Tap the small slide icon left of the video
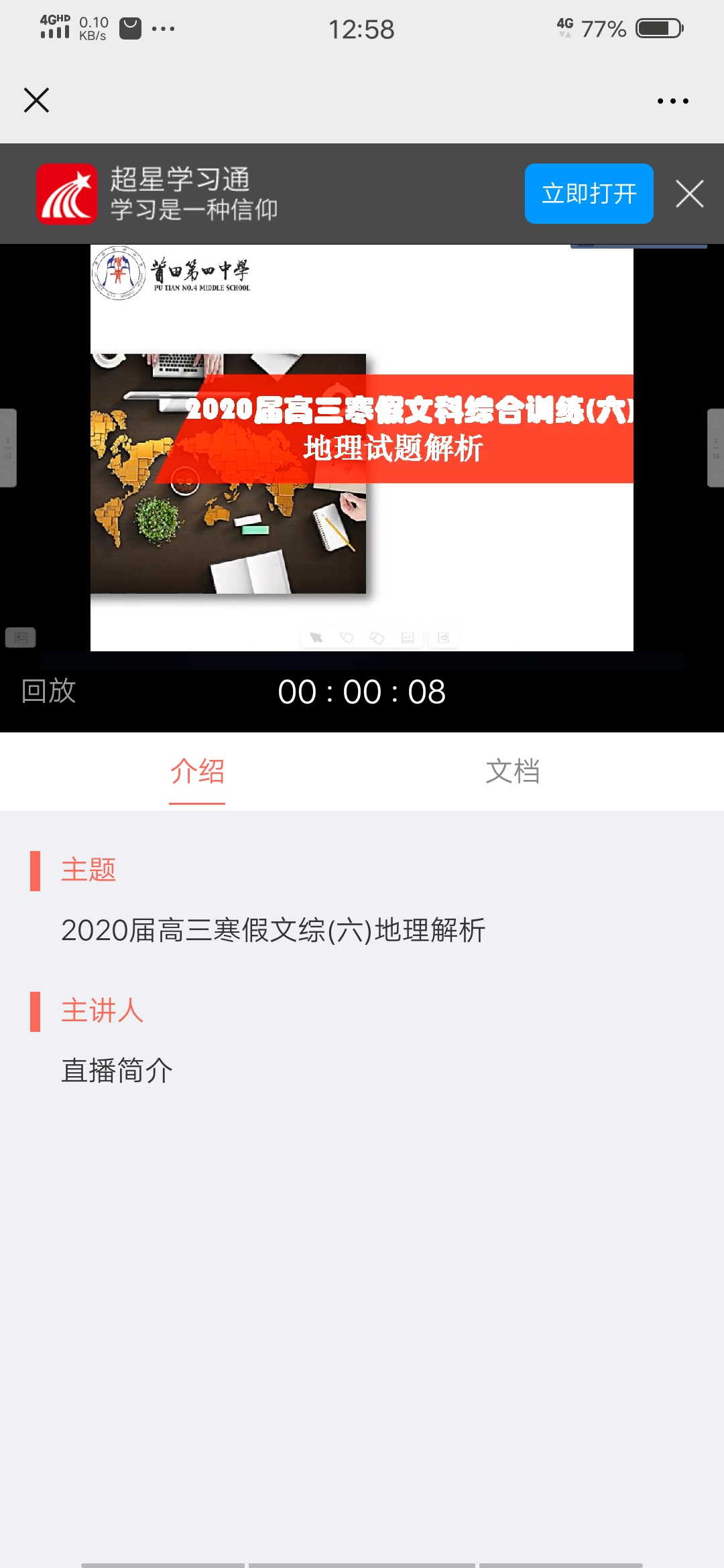The image size is (724, 1568). click(x=21, y=637)
